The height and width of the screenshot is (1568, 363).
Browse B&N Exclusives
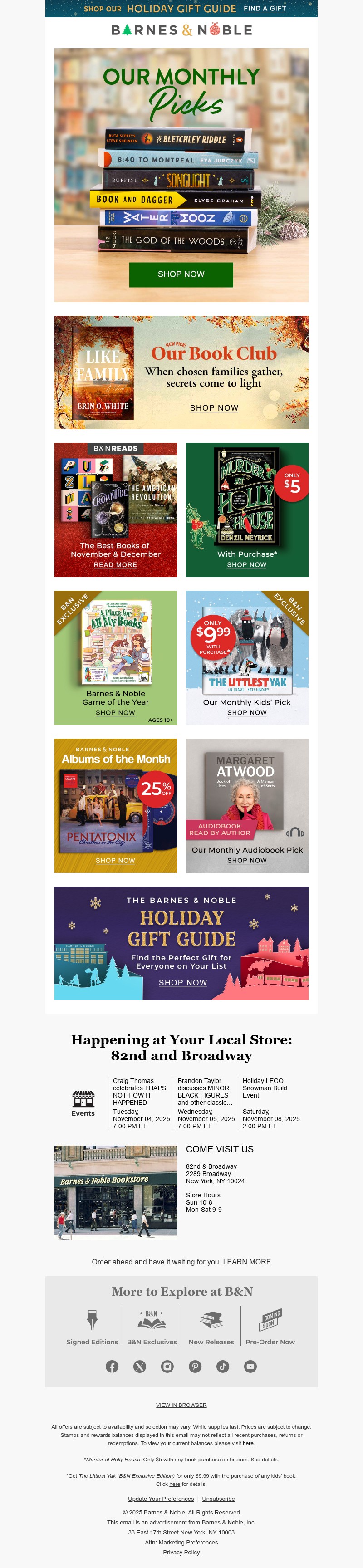152,1327
